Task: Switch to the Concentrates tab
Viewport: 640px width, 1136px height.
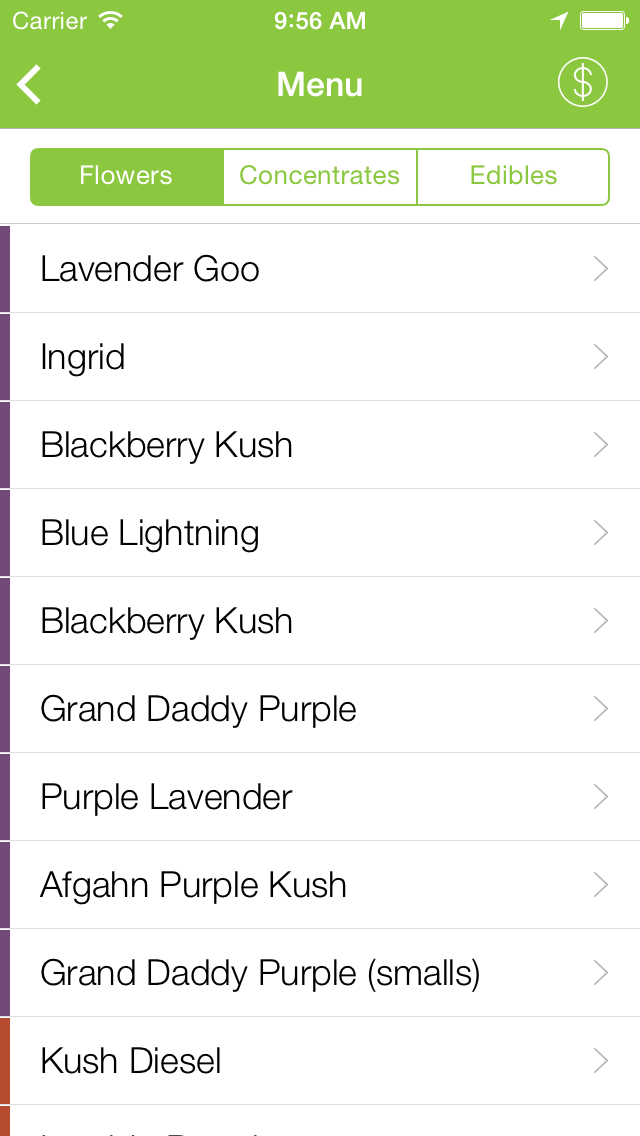Action: 319,177
